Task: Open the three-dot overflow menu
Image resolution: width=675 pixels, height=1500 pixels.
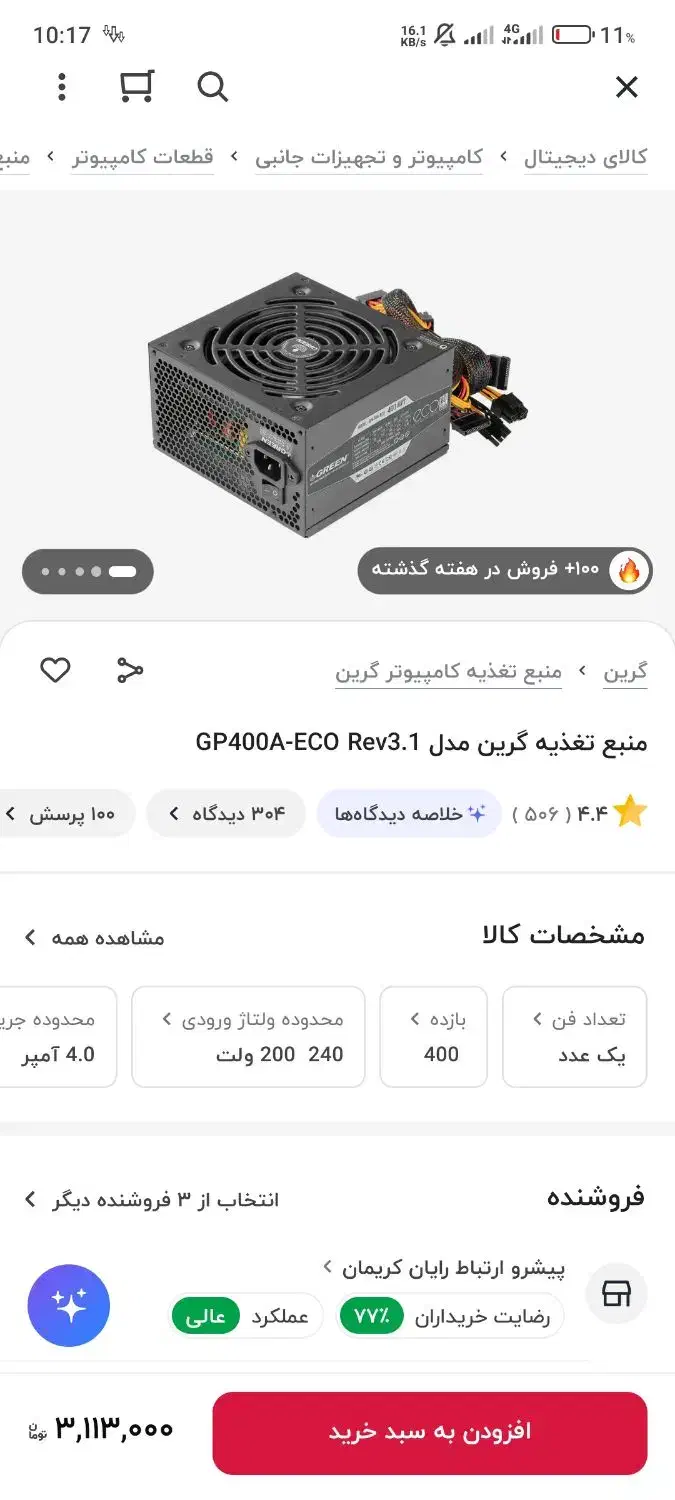Action: (62, 88)
